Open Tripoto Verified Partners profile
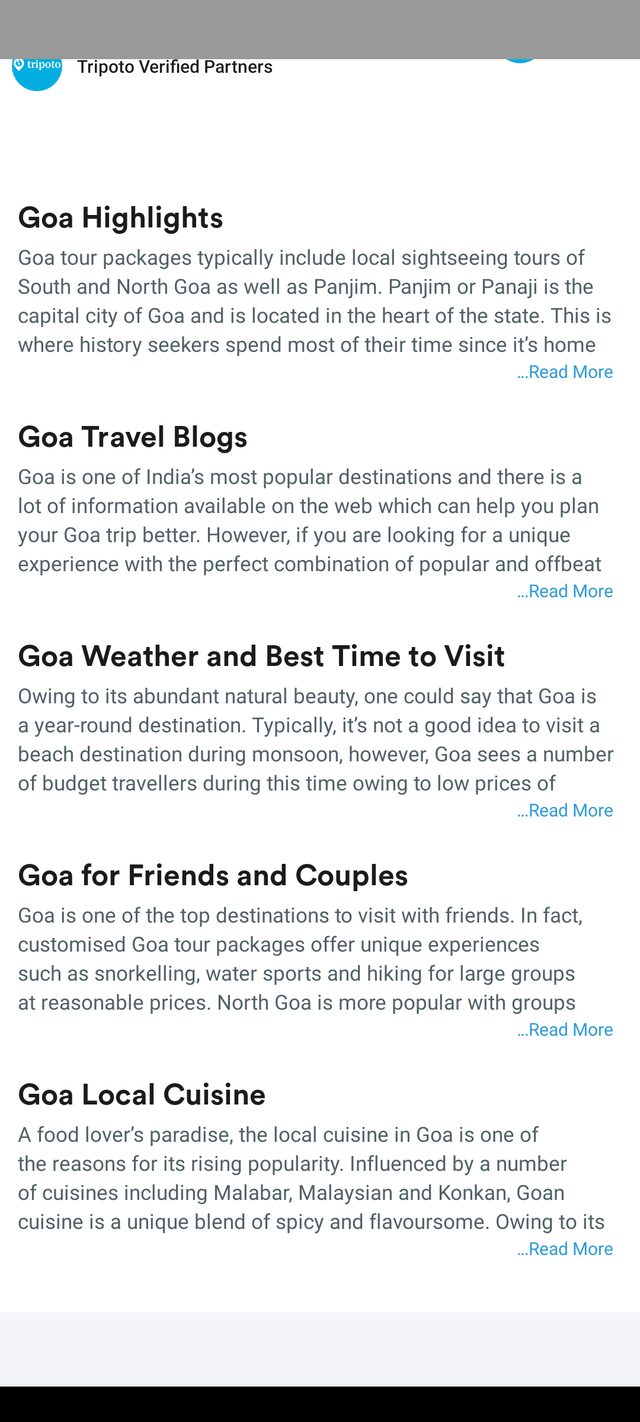640x1422 pixels. (174, 68)
